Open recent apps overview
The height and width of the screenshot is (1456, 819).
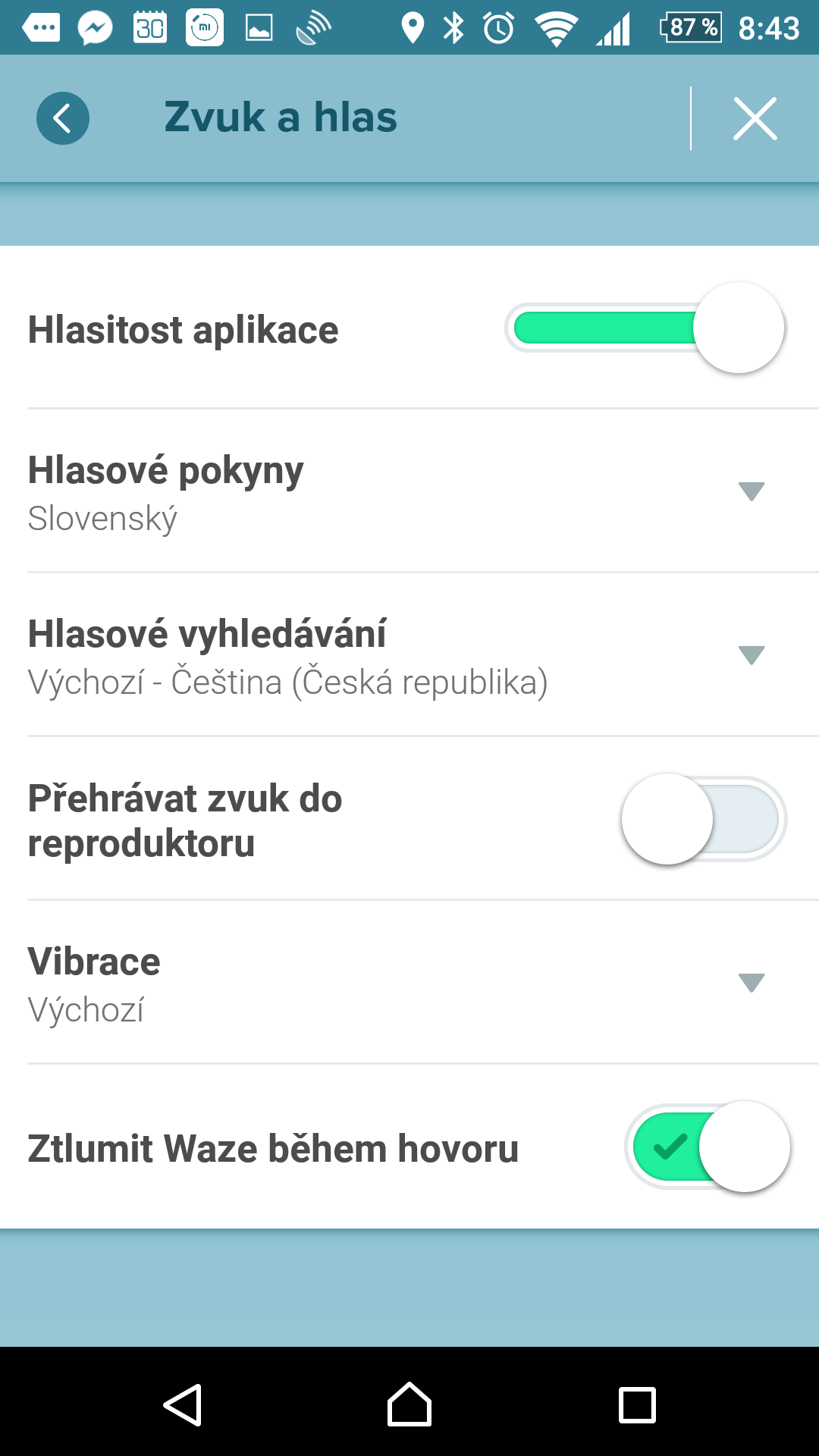click(637, 1405)
